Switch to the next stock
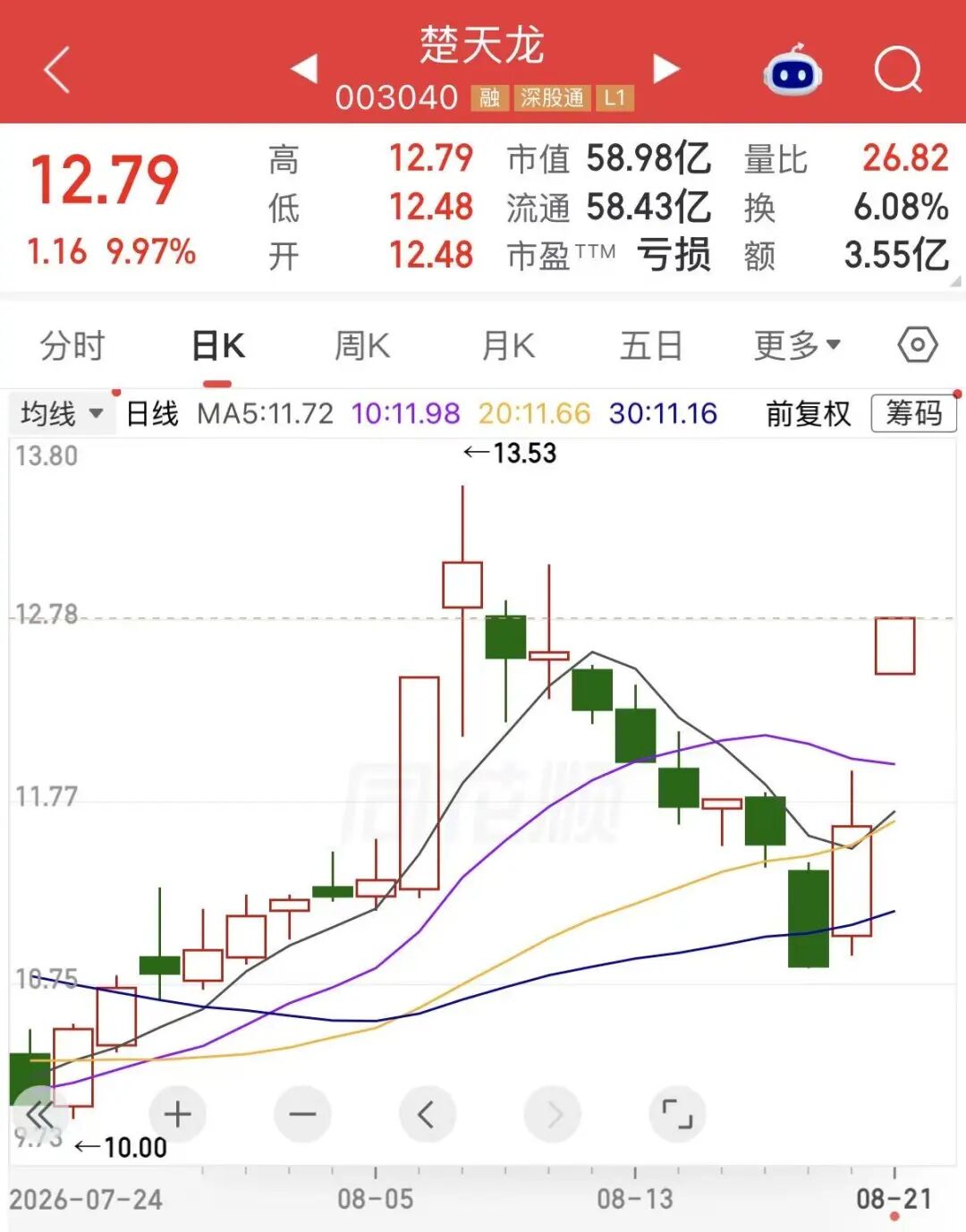Image resolution: width=966 pixels, height=1232 pixels. click(666, 68)
